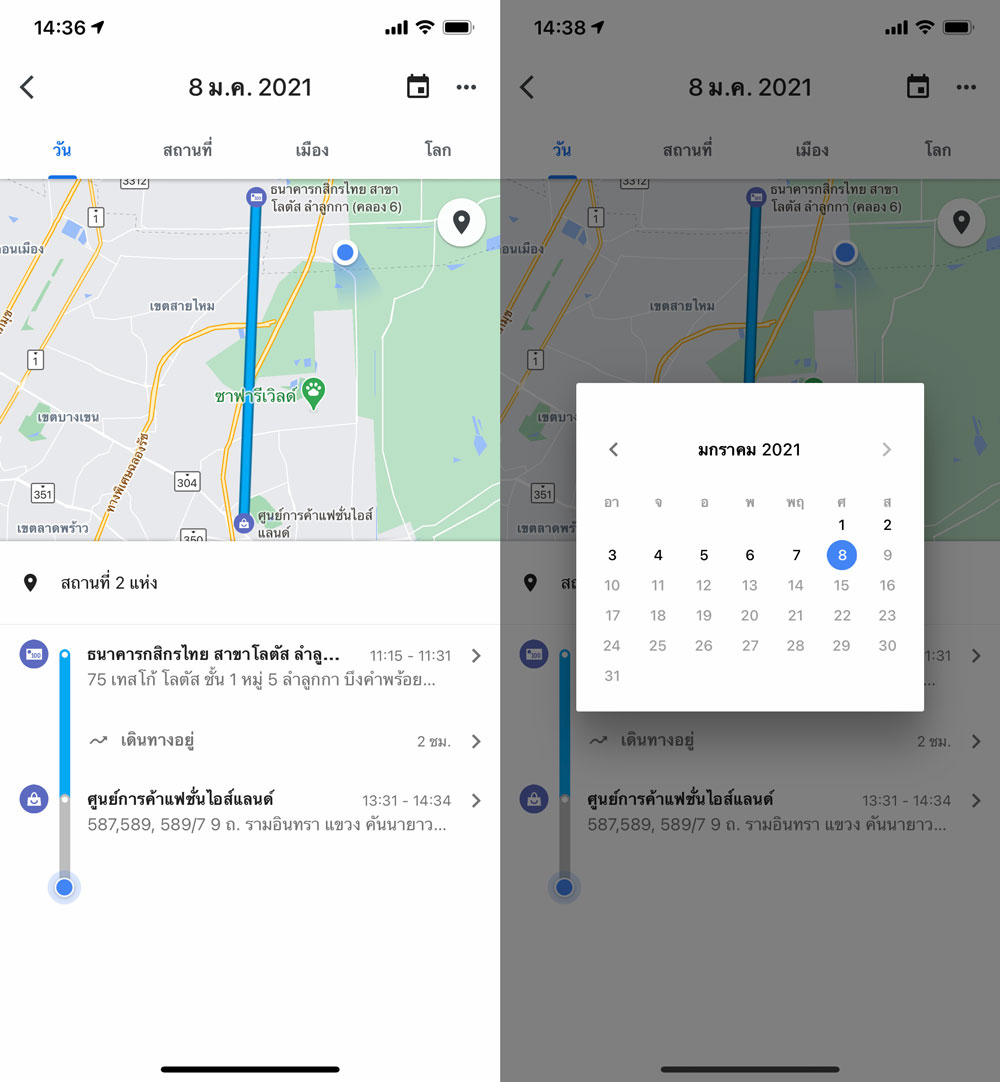Pick January 4 in the date picker
Screen dimensions: 1000x1082
tap(658, 555)
